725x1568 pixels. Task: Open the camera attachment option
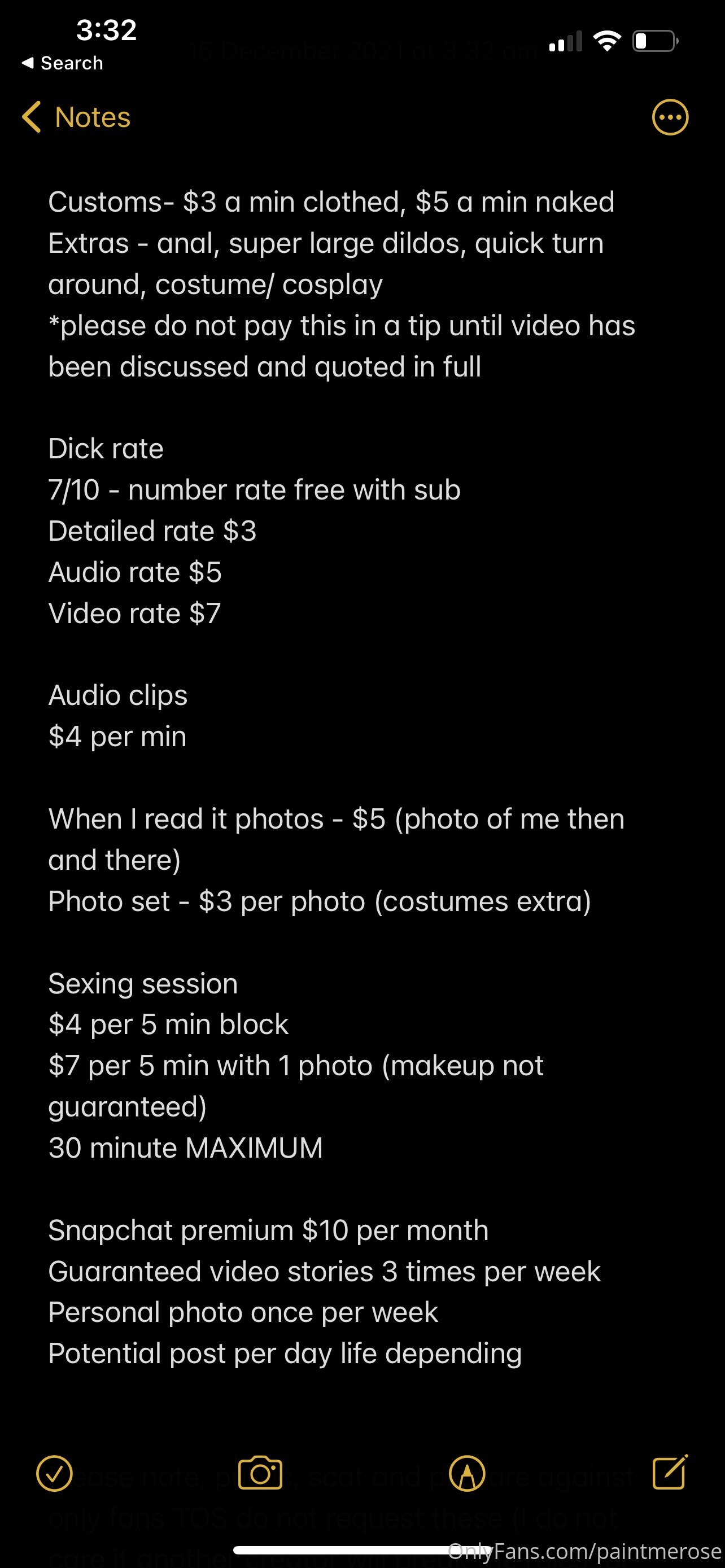260,1473
